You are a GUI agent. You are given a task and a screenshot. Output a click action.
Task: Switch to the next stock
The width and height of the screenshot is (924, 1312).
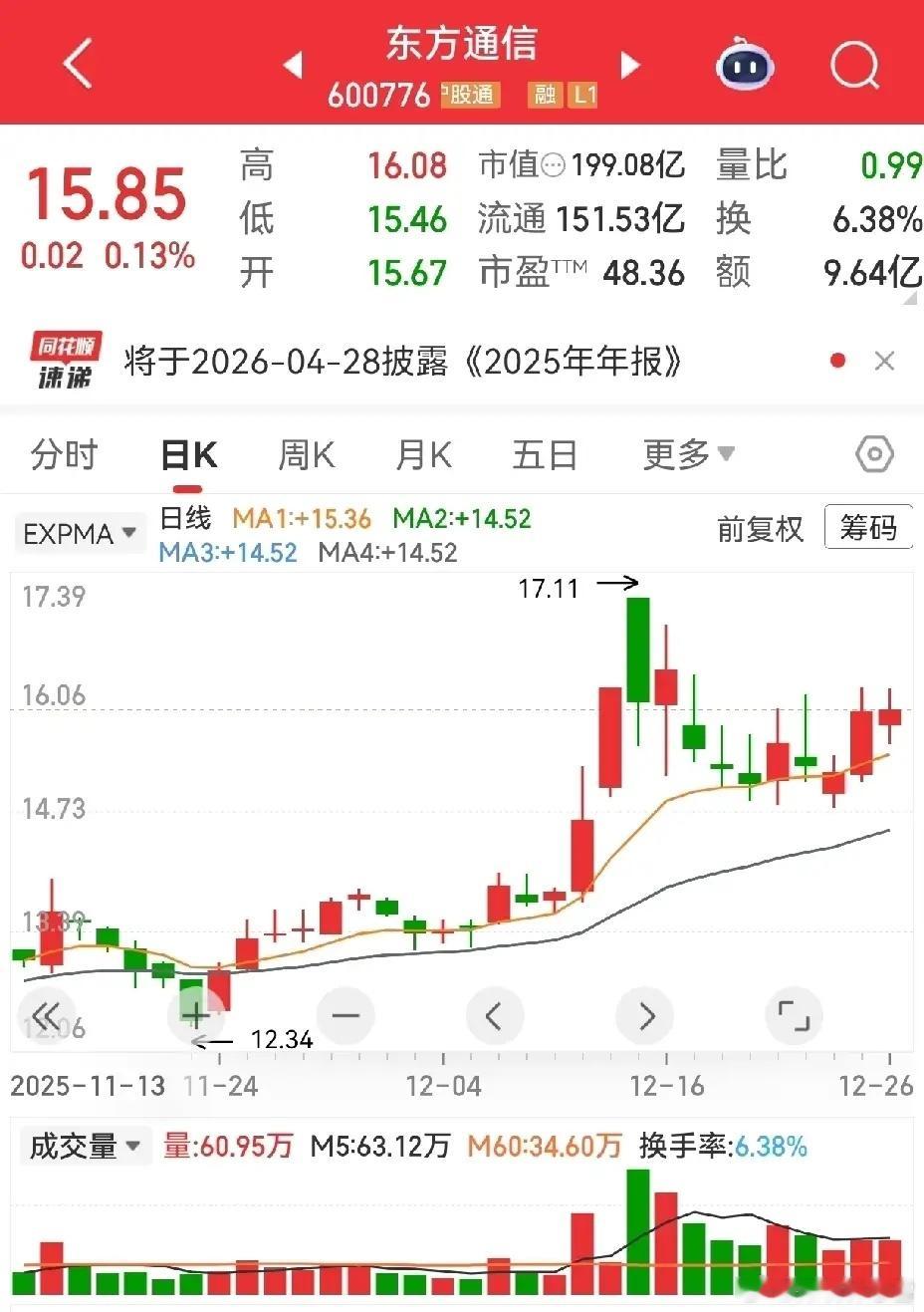coord(629,66)
